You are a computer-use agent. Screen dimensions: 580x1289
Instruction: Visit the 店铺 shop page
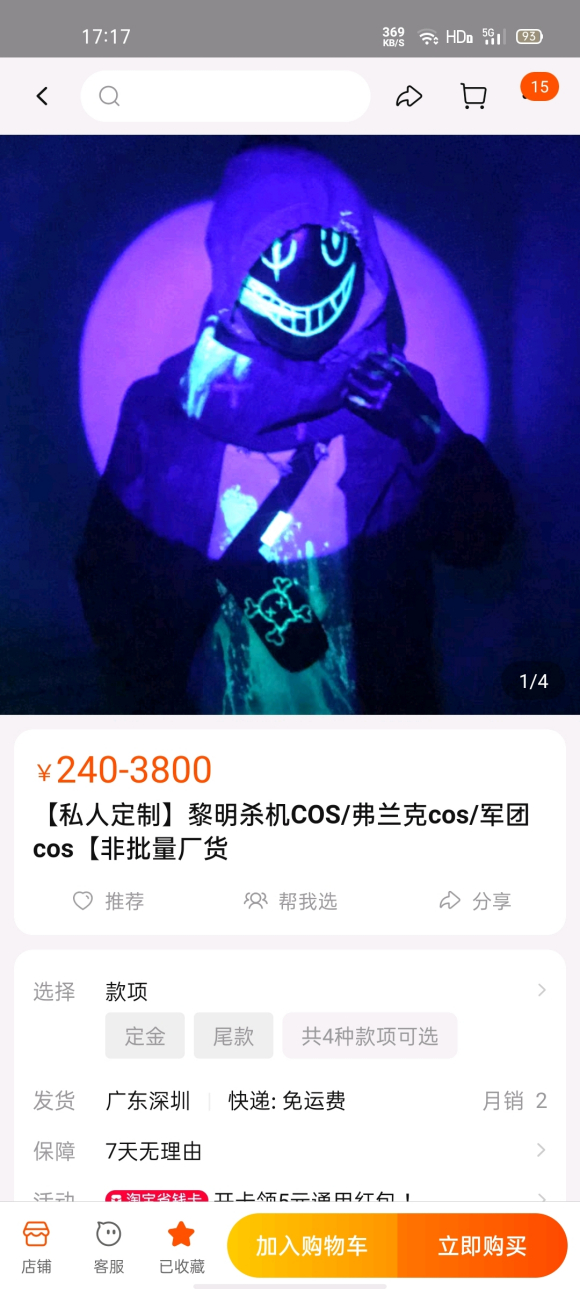point(36,1246)
